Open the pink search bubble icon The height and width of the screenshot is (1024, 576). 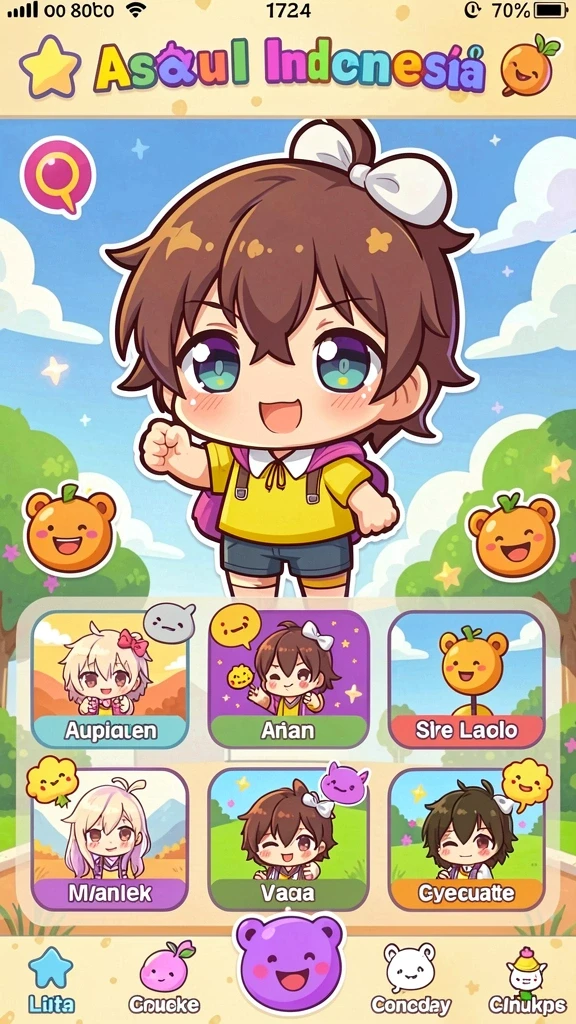tap(57, 175)
